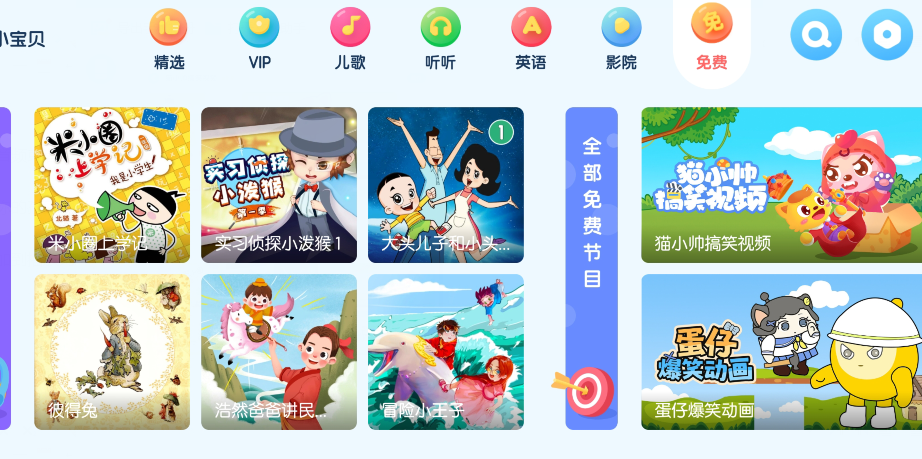Open the 英语 tab

click(x=531, y=40)
